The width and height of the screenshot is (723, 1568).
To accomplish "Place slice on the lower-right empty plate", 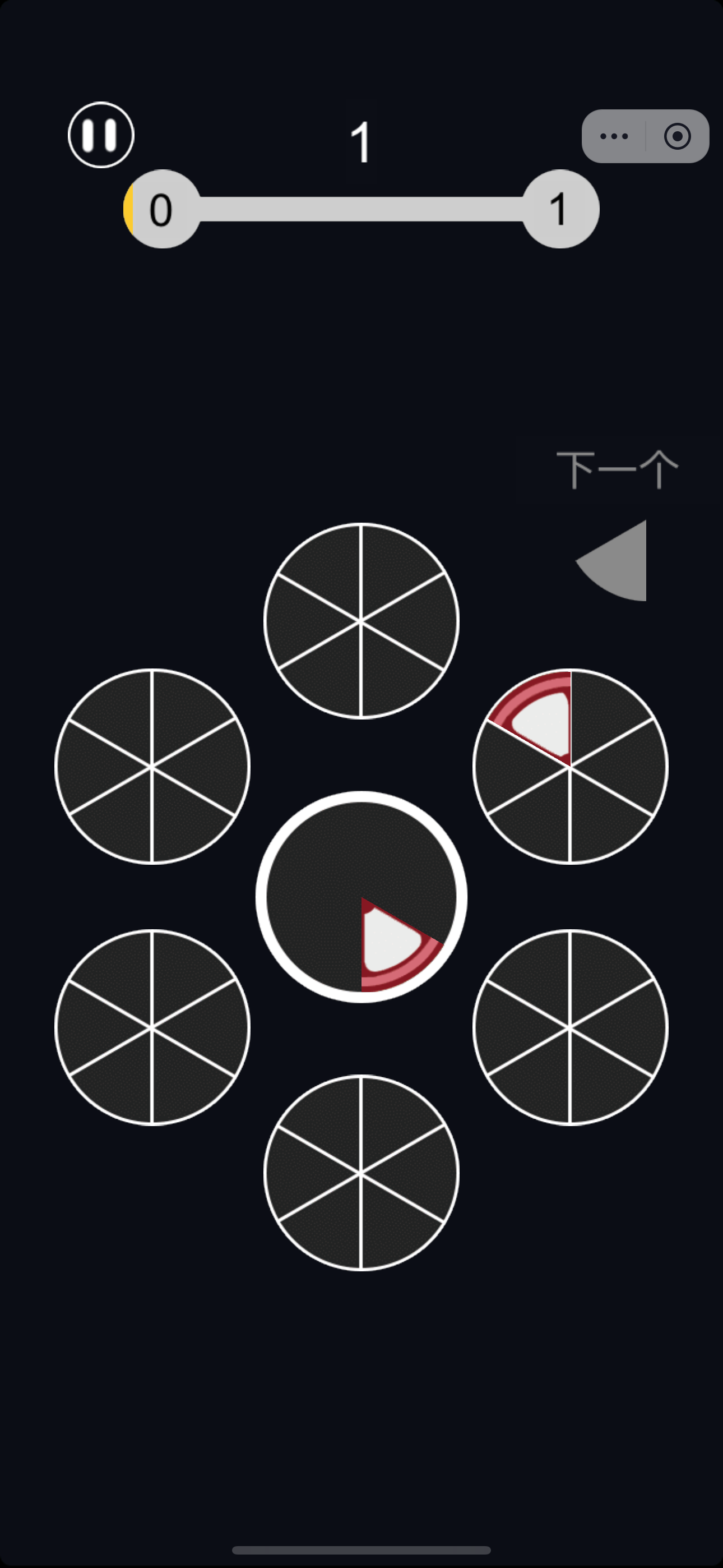I will (570, 1027).
